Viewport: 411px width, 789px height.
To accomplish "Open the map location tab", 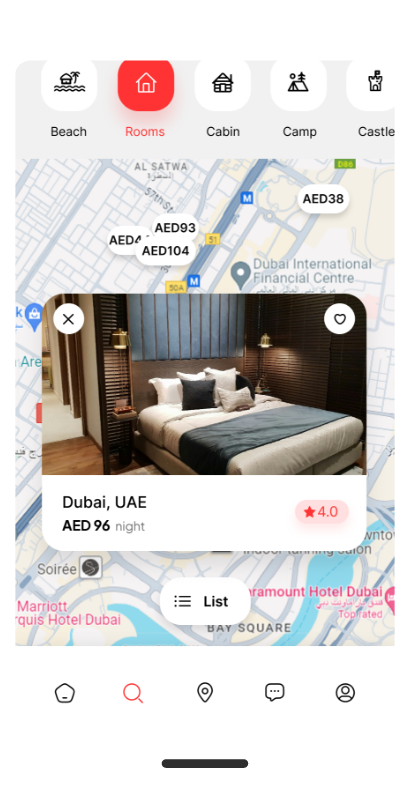I will [x=205, y=693].
